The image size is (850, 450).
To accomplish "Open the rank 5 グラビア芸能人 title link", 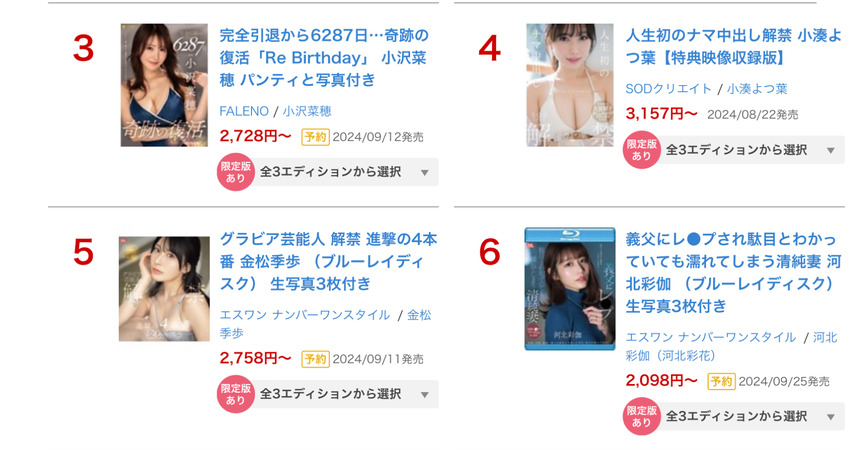I will coord(327,262).
